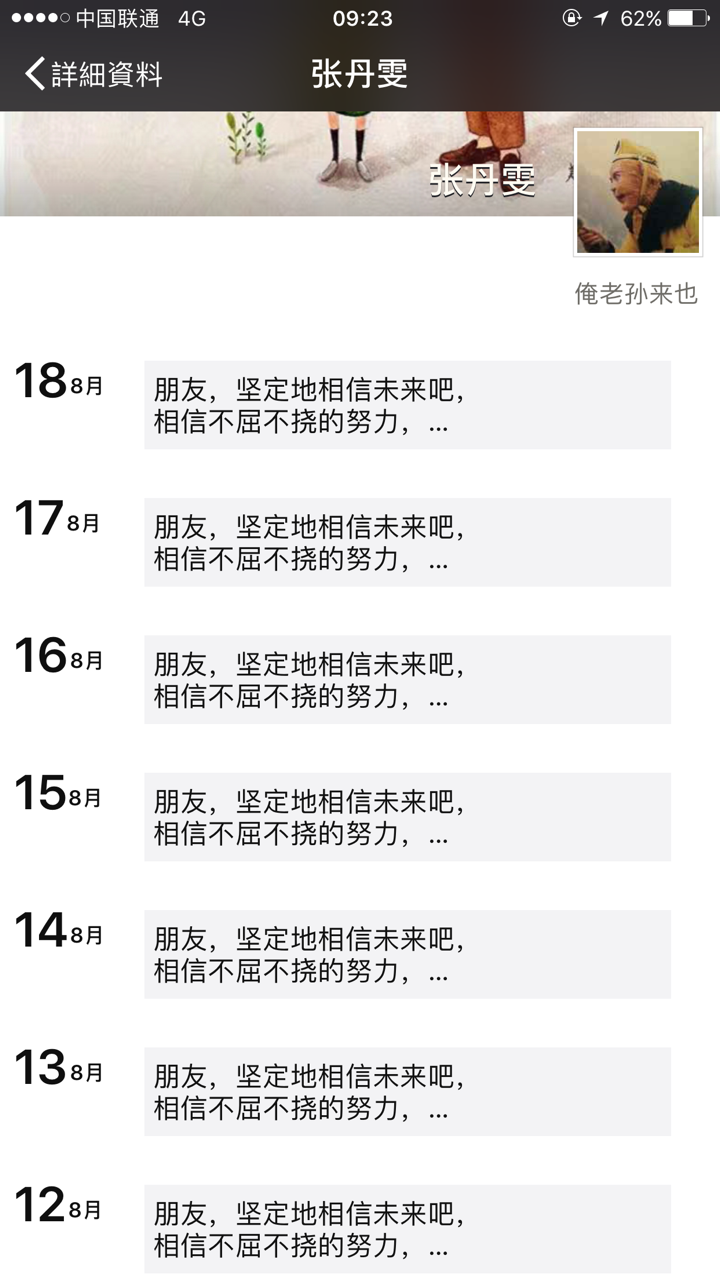Open the Monkey King profile avatar
Image resolution: width=720 pixels, height=1280 pixels.
click(x=639, y=192)
